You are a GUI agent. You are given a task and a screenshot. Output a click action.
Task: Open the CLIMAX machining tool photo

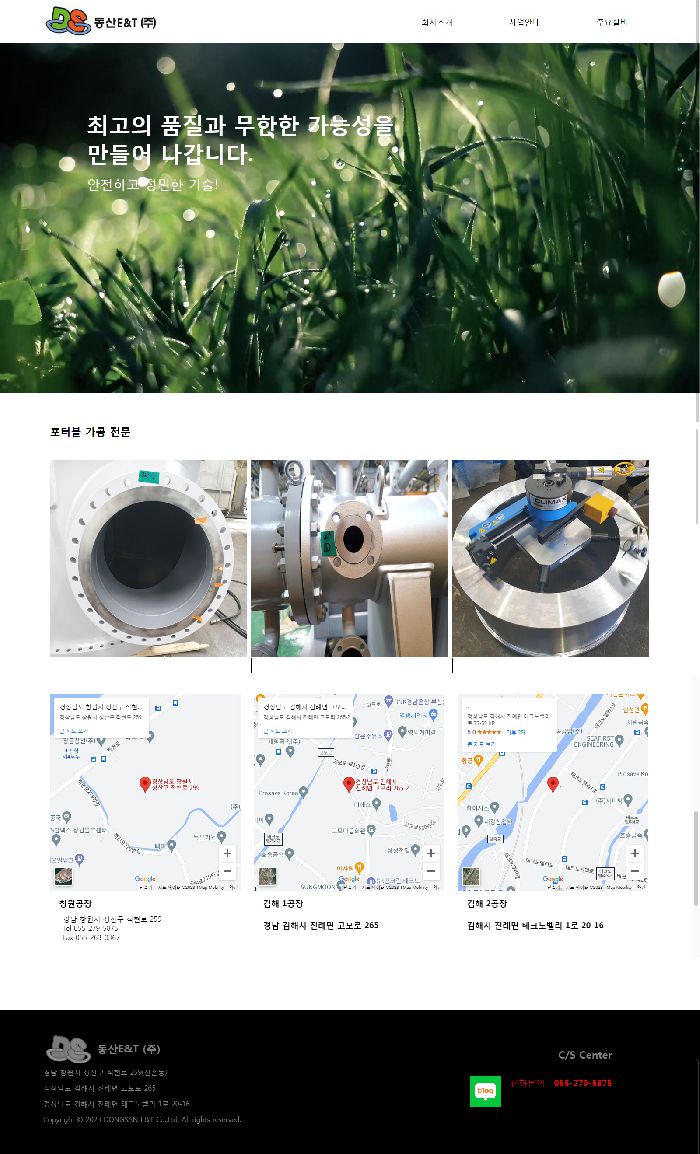(550, 558)
